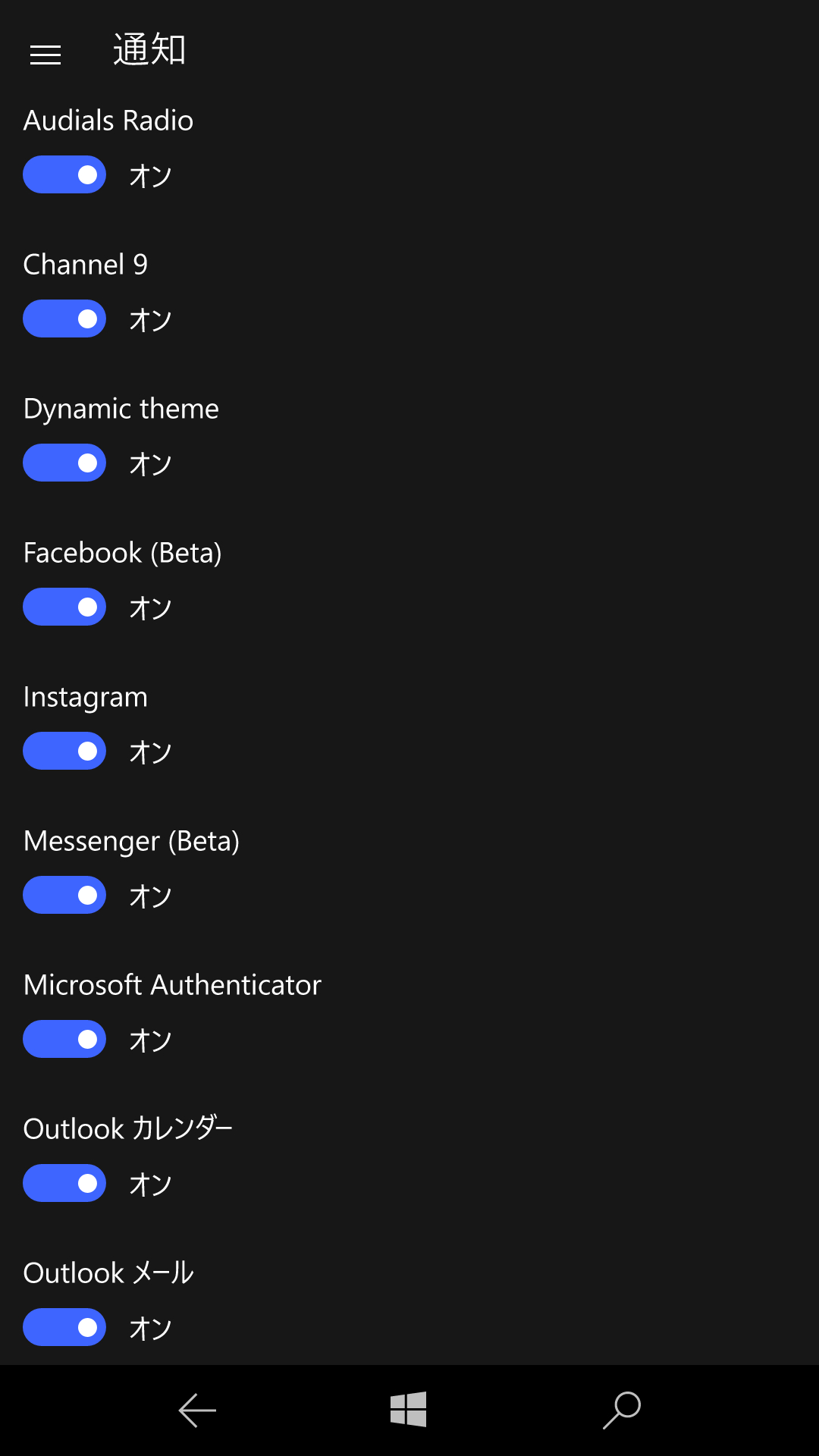The height and width of the screenshot is (1456, 819).
Task: Open Microsoft Authenticator notification details
Action: pos(173,984)
